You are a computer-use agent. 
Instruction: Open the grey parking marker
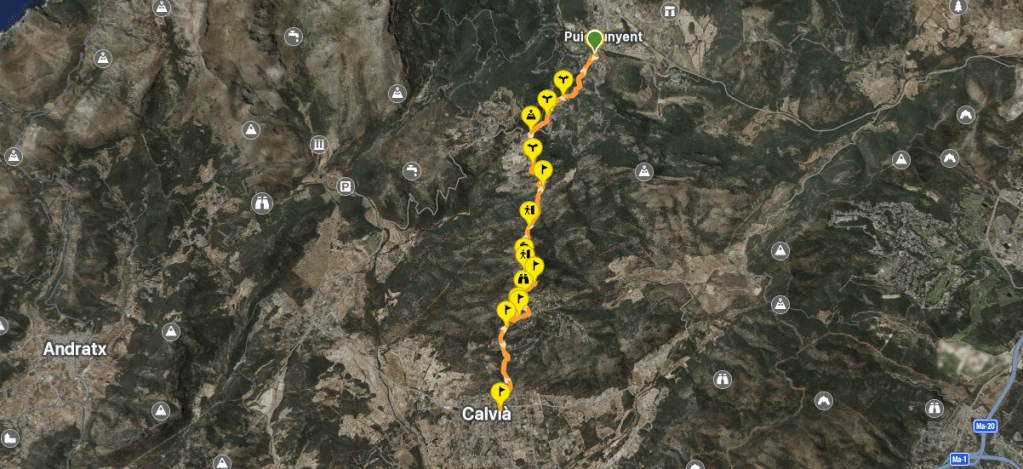pyautogui.click(x=347, y=186)
